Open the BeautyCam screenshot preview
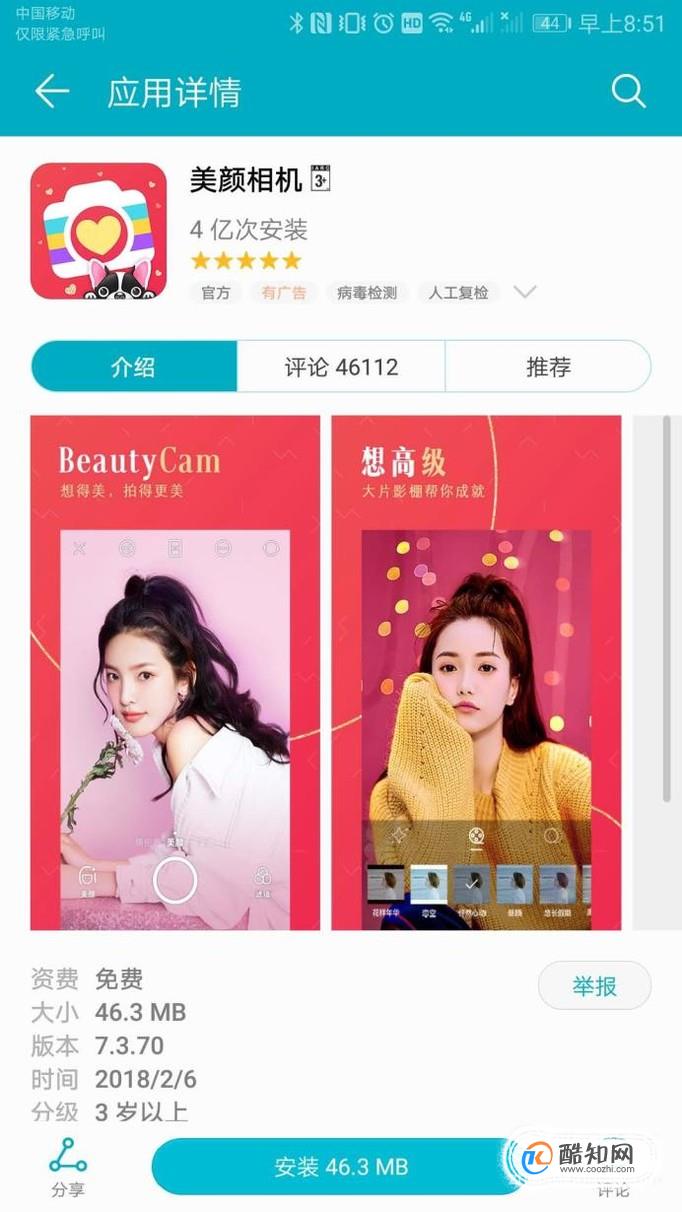682x1212 pixels. click(x=175, y=672)
